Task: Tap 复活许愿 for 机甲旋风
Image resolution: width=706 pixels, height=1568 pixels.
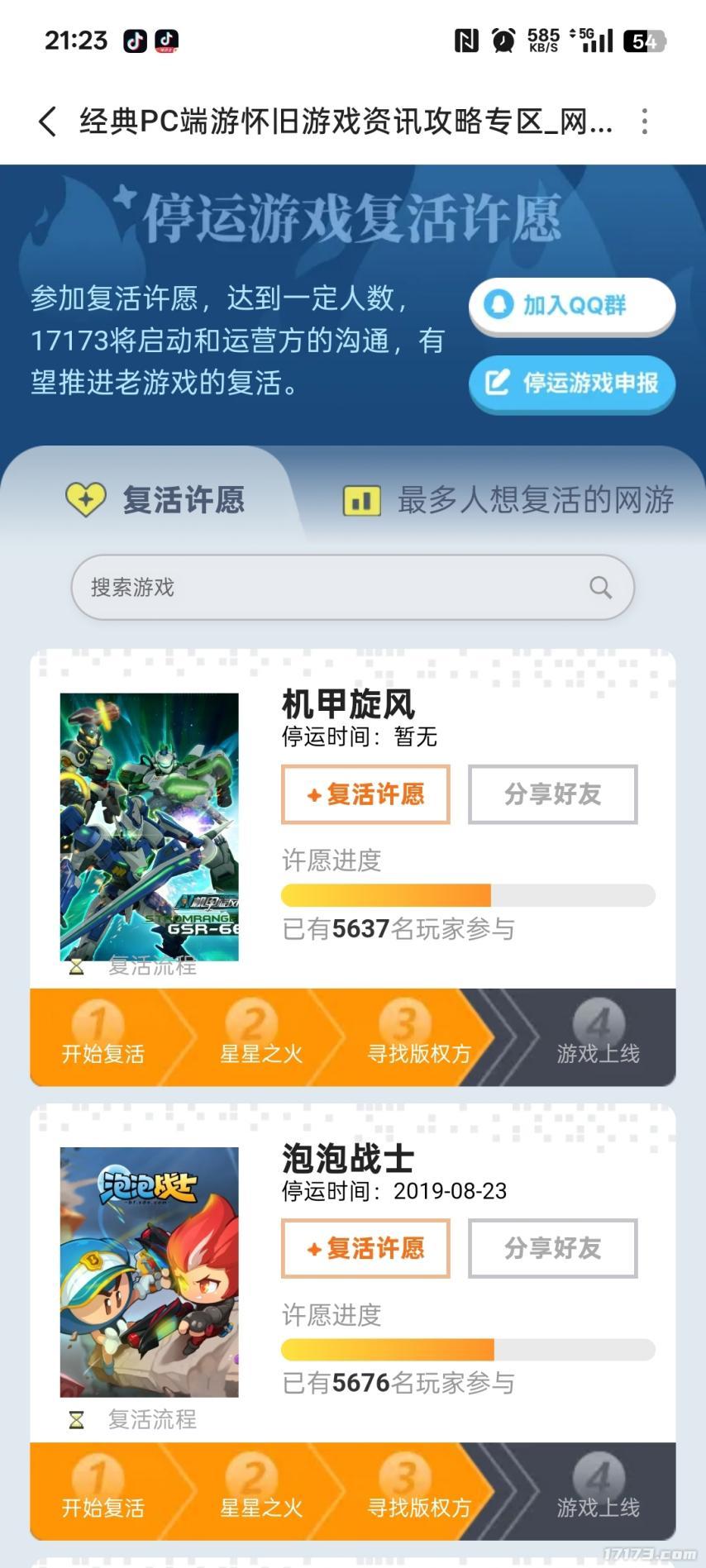Action: point(365,794)
